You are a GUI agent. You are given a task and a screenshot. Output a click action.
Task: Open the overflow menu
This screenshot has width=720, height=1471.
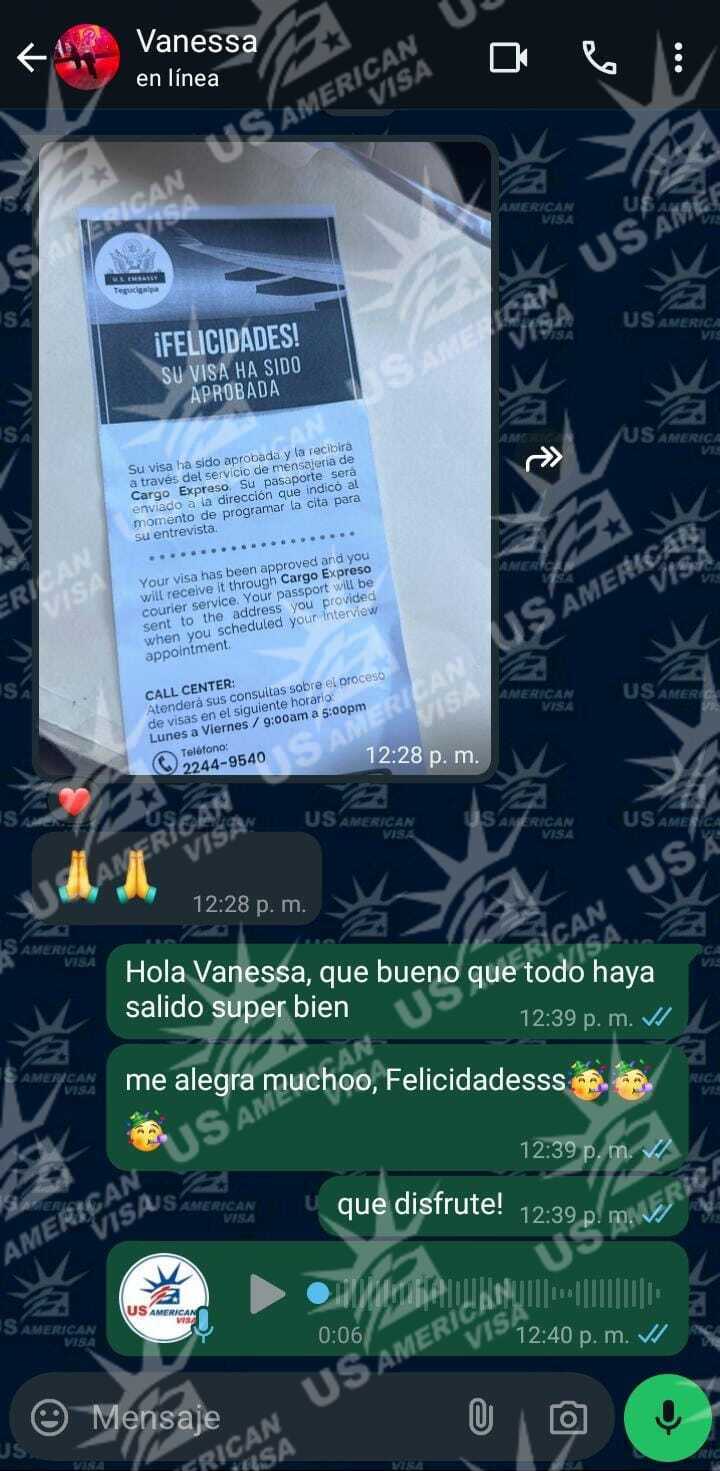tap(678, 58)
